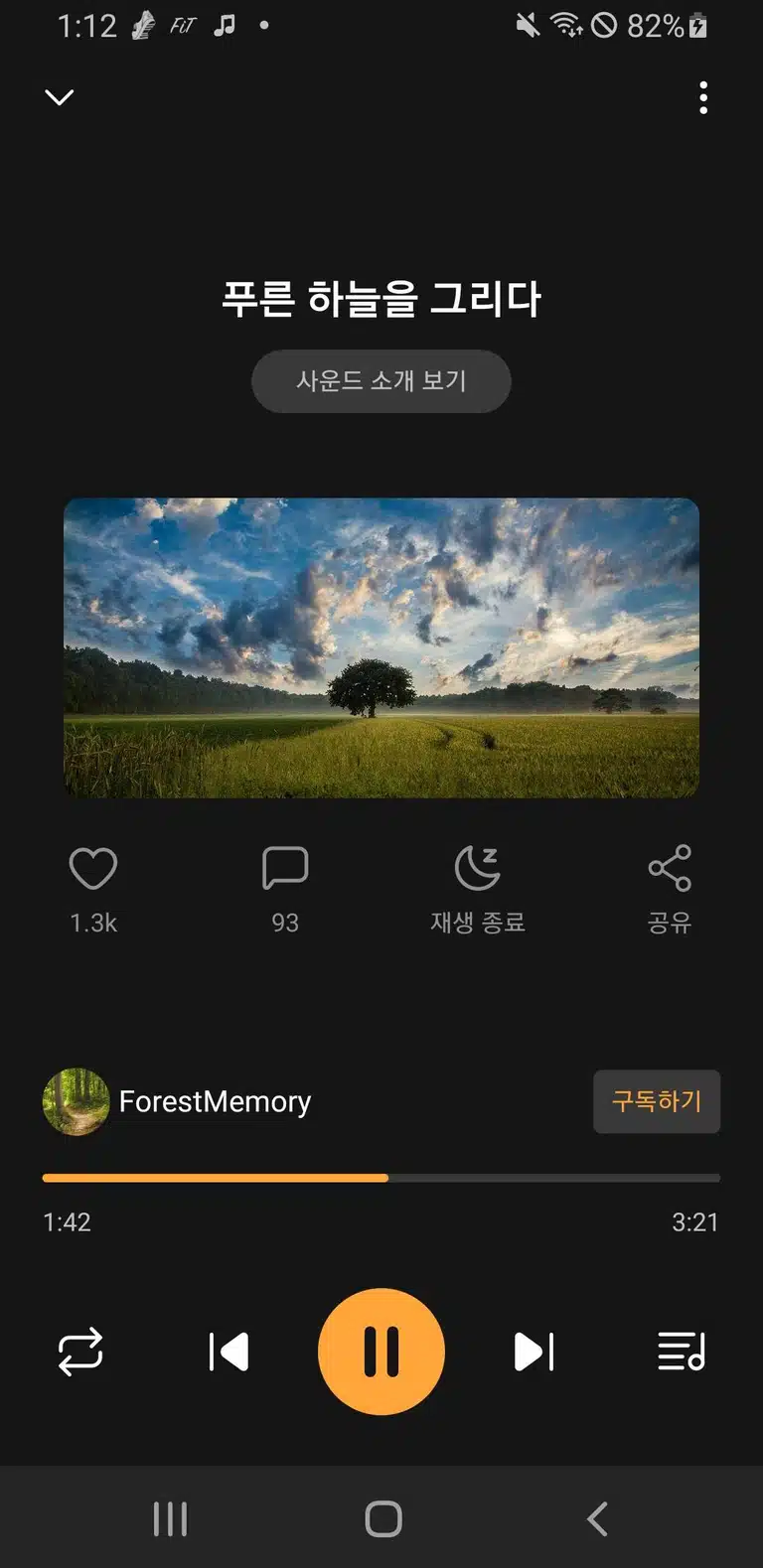This screenshot has height=1568, width=763.
Task: Go to the system home screen
Action: click(383, 1518)
